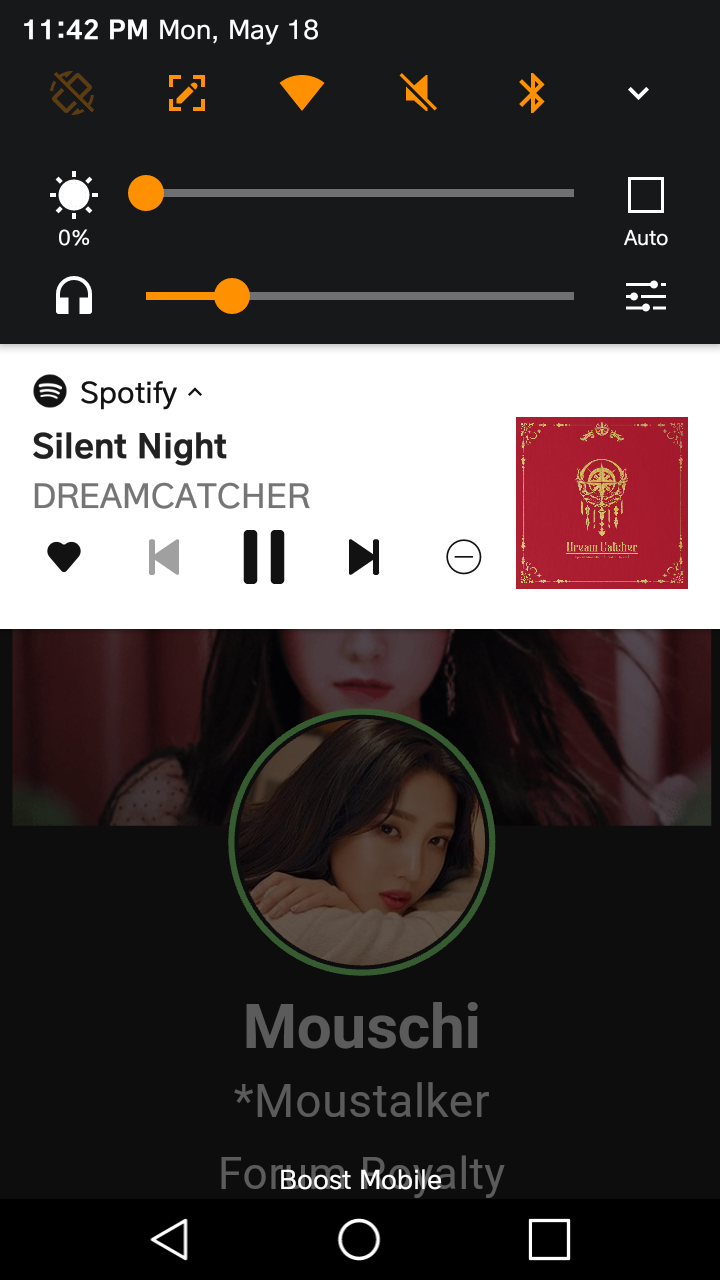Toggle the auto-rotate quick setting
Viewport: 720px width, 1280px height.
73,94
